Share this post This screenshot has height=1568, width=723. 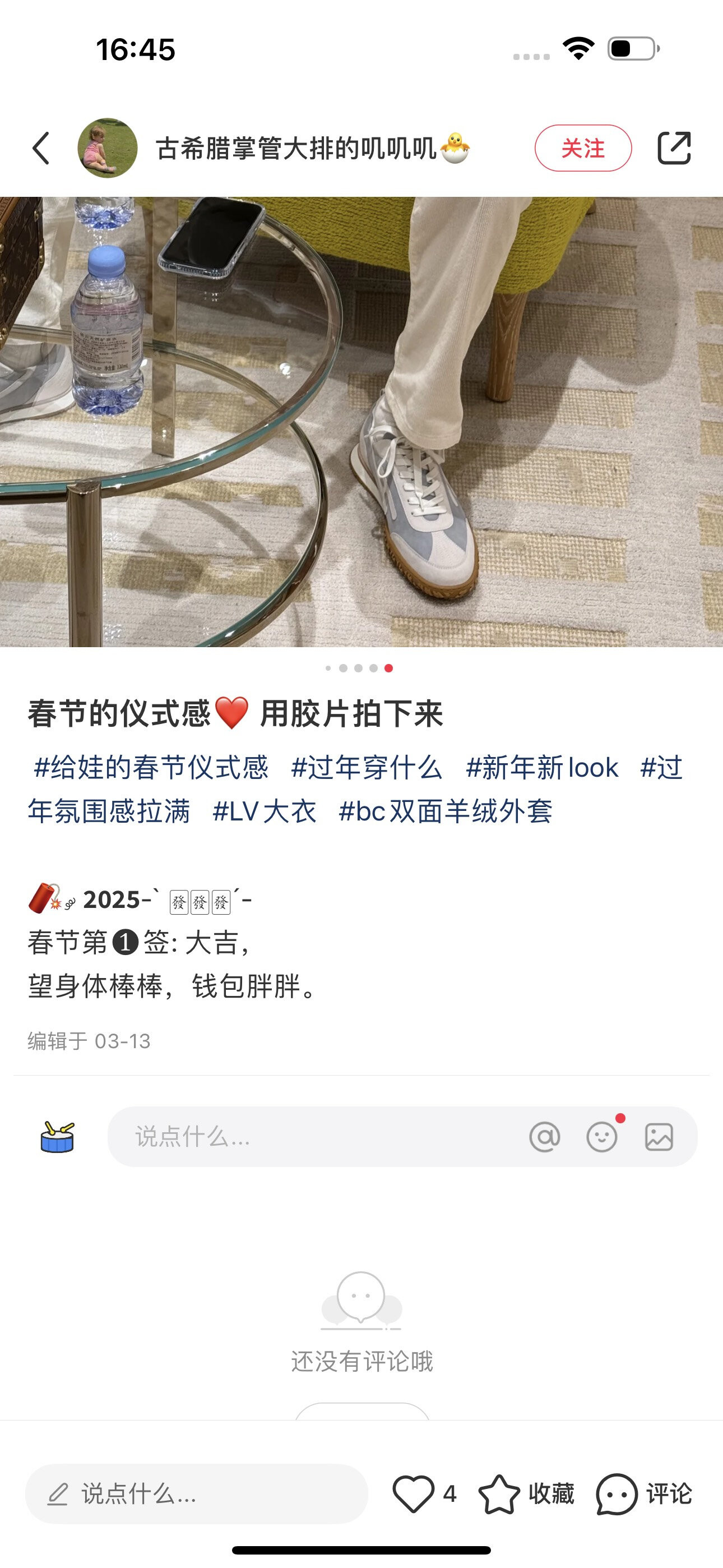point(674,148)
